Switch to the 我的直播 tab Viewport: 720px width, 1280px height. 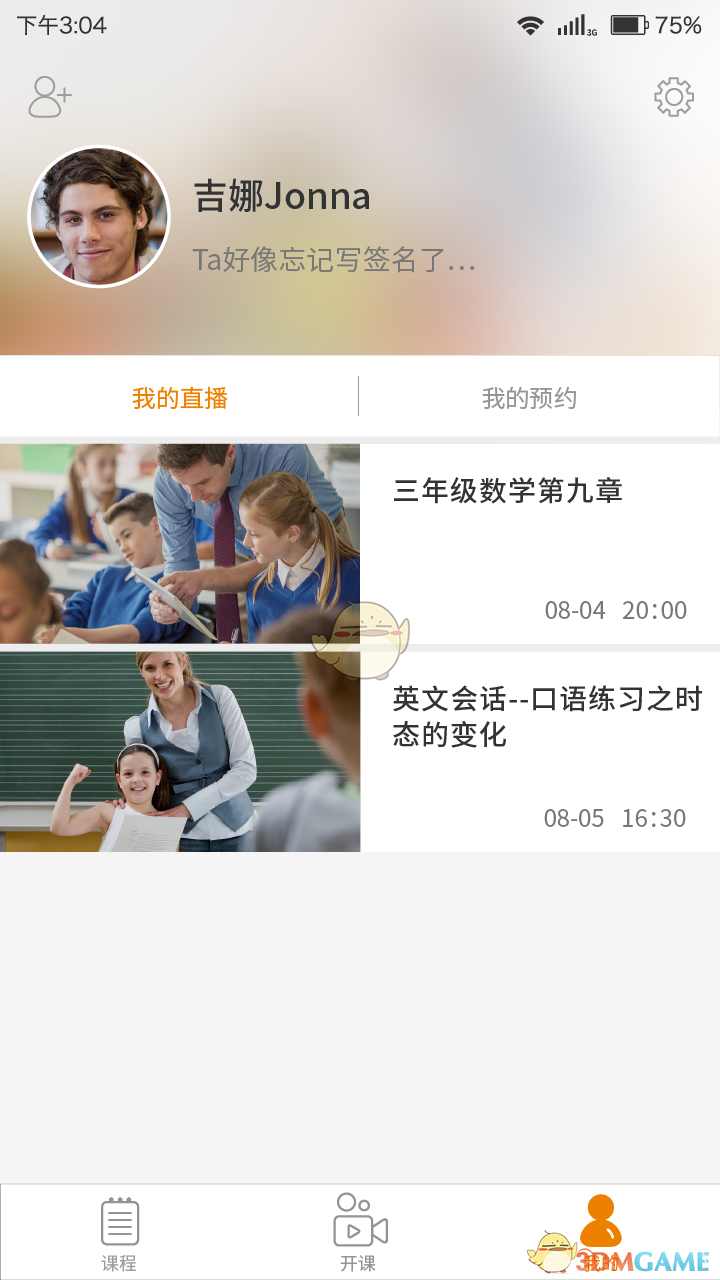pyautogui.click(x=180, y=398)
